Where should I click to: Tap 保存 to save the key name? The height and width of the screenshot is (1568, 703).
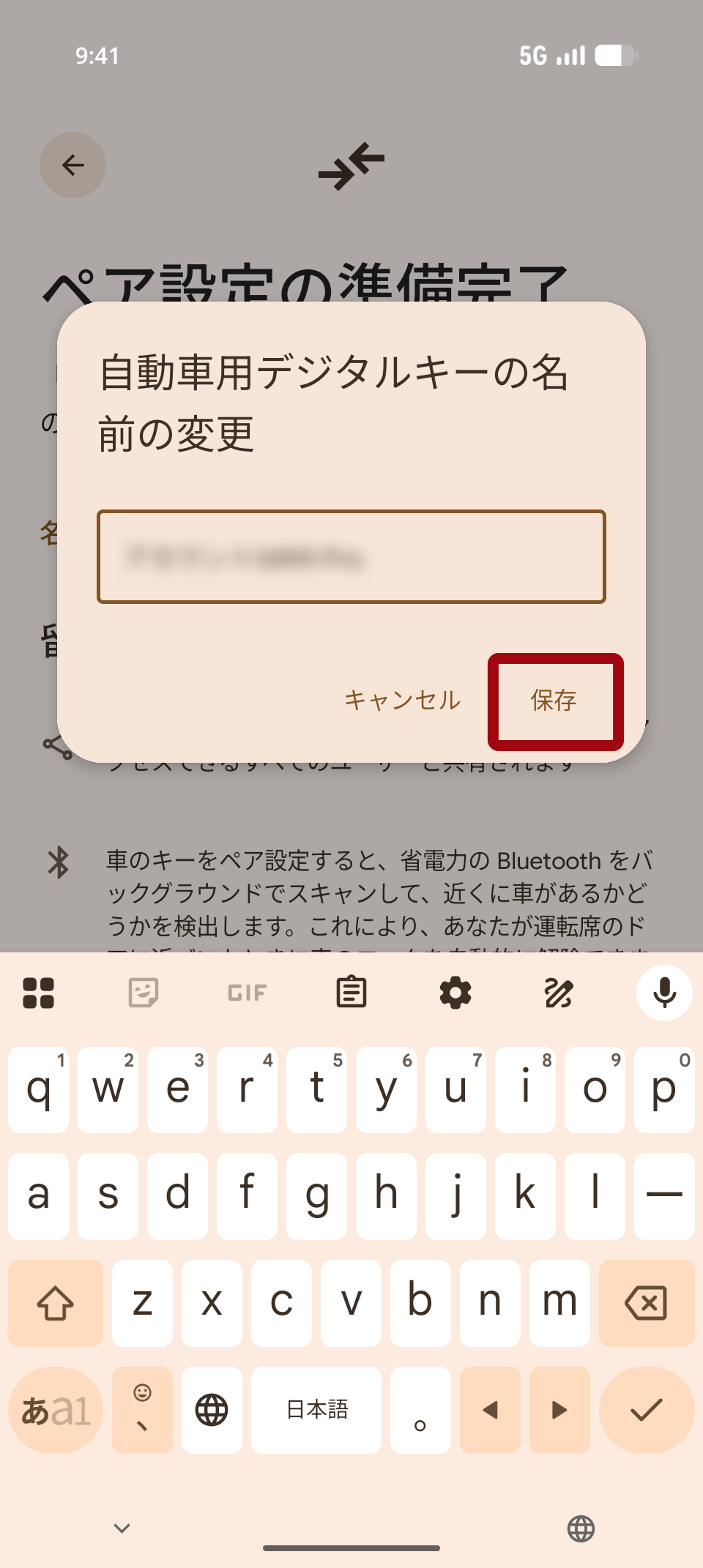[x=554, y=701]
